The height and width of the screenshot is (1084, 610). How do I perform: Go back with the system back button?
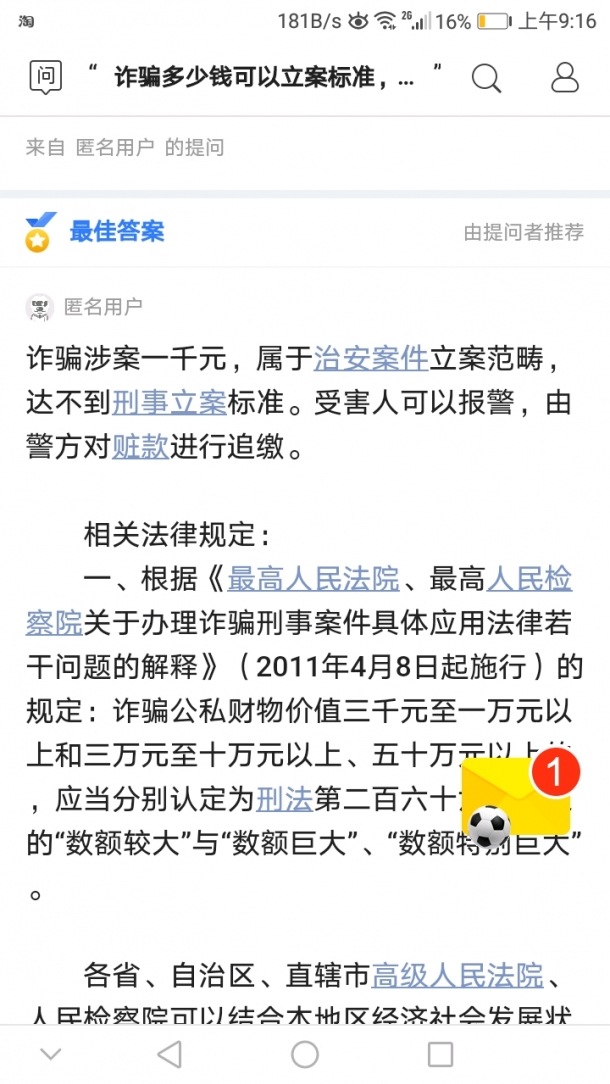pos(169,1053)
